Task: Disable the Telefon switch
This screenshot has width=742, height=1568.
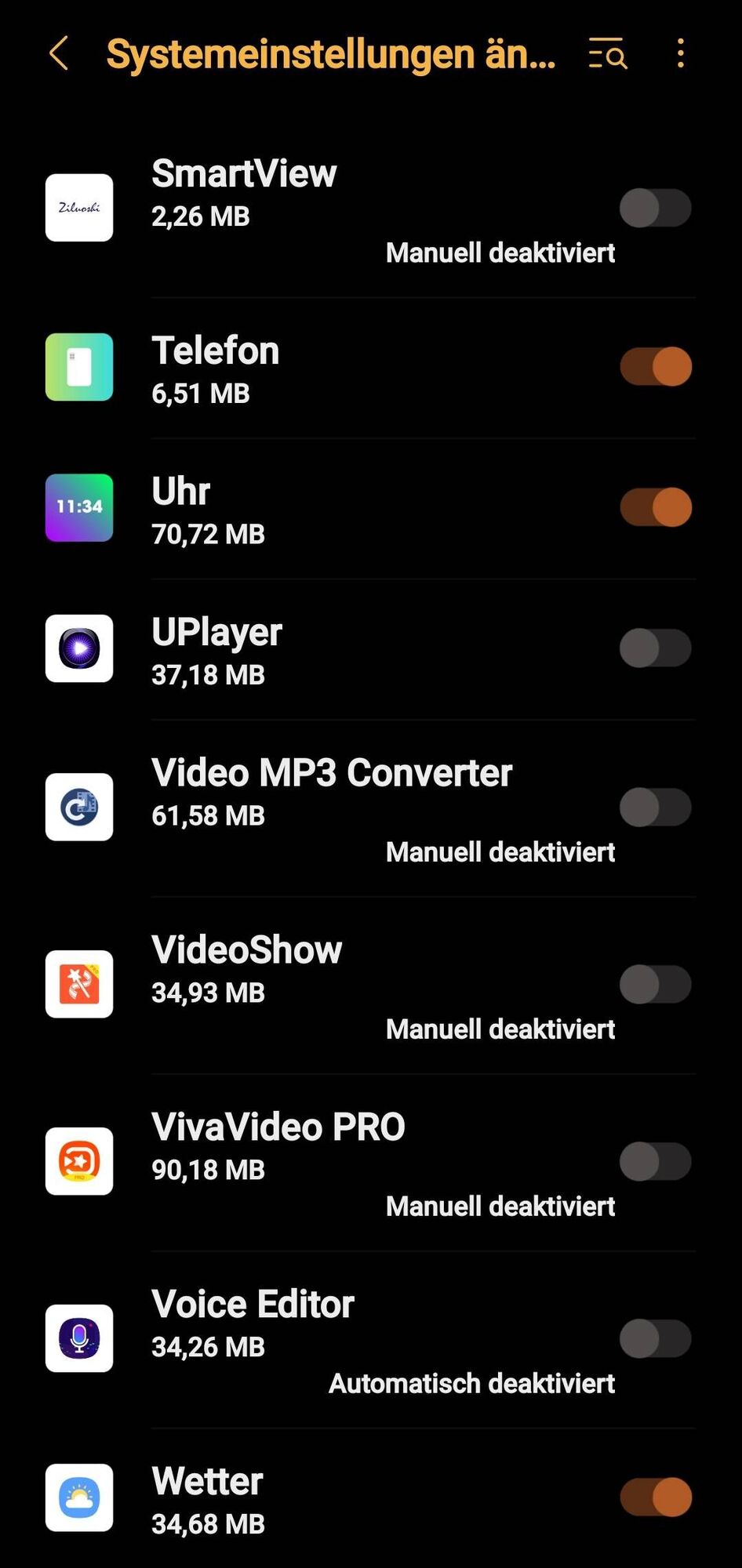Action: point(655,367)
